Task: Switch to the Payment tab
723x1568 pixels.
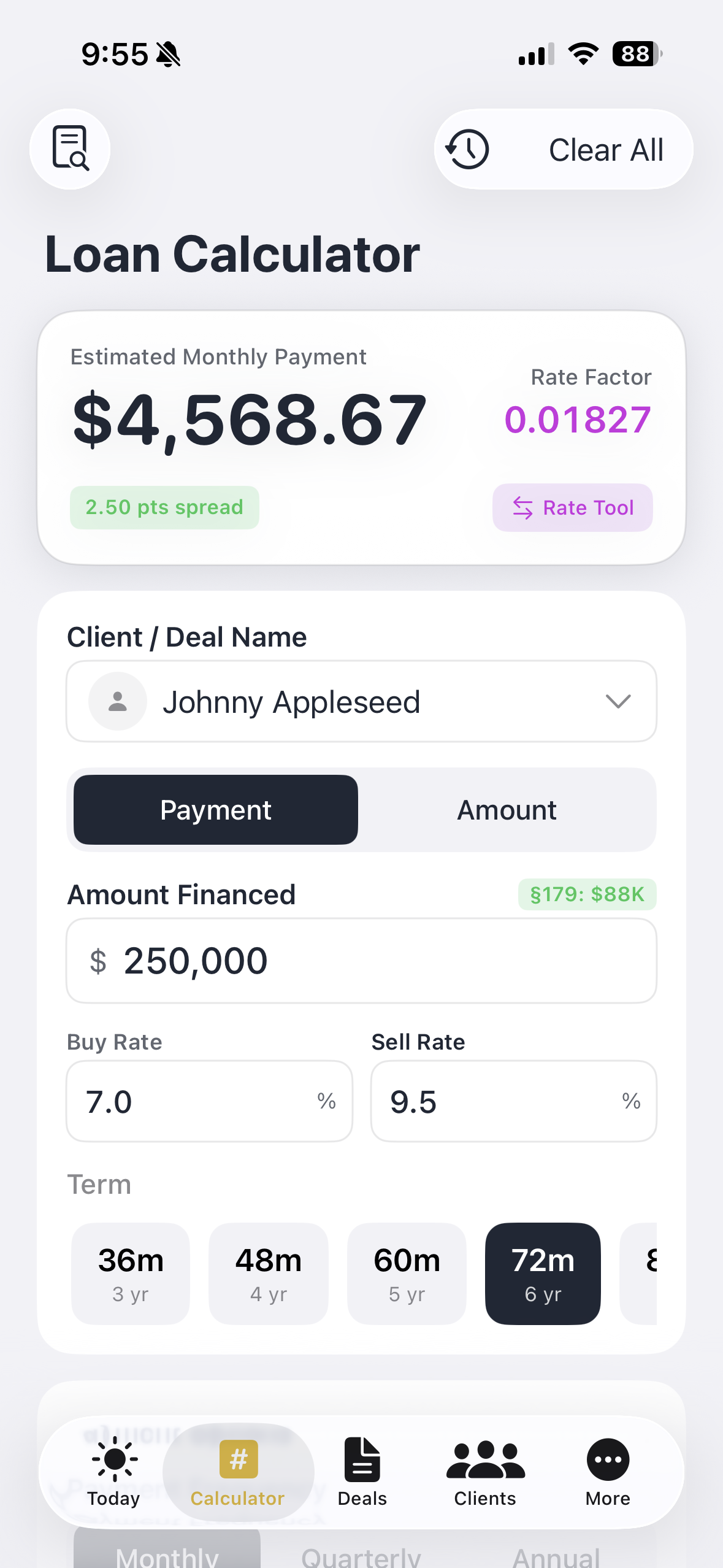Action: click(x=215, y=810)
